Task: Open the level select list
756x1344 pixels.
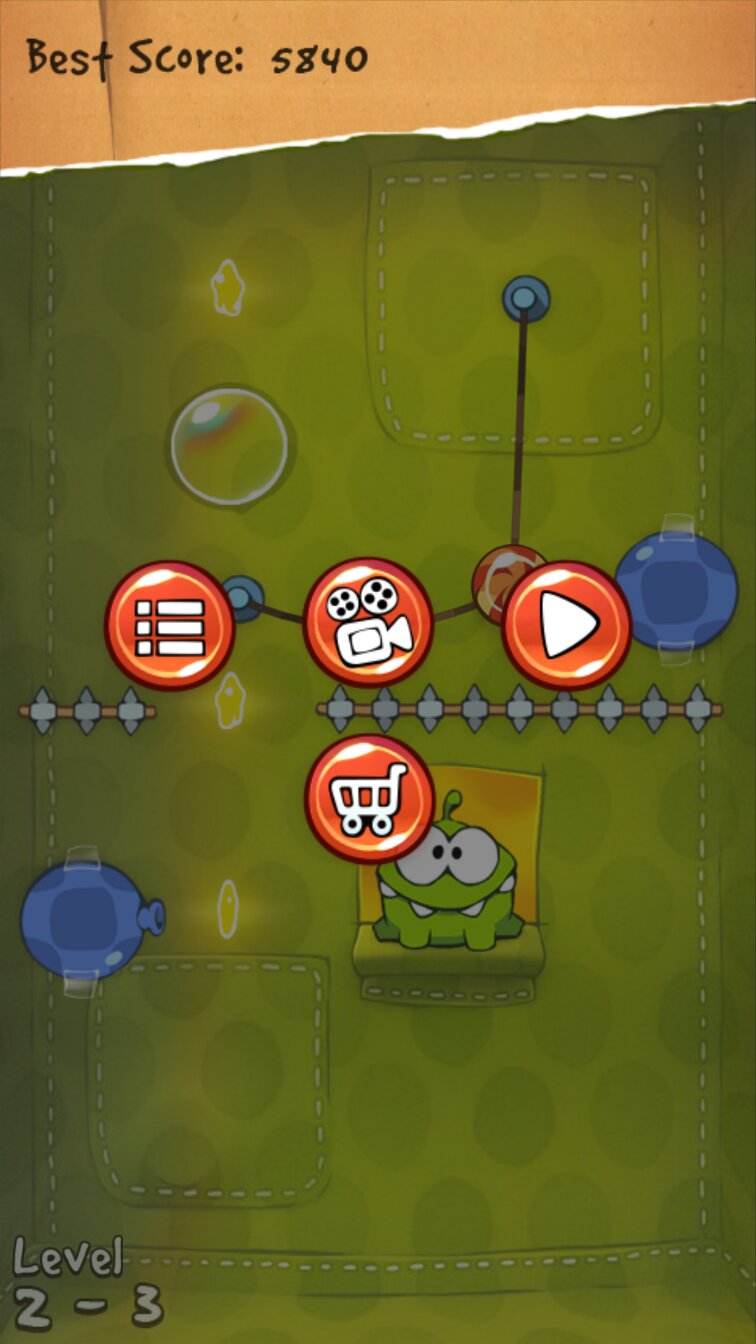Action: click(170, 625)
